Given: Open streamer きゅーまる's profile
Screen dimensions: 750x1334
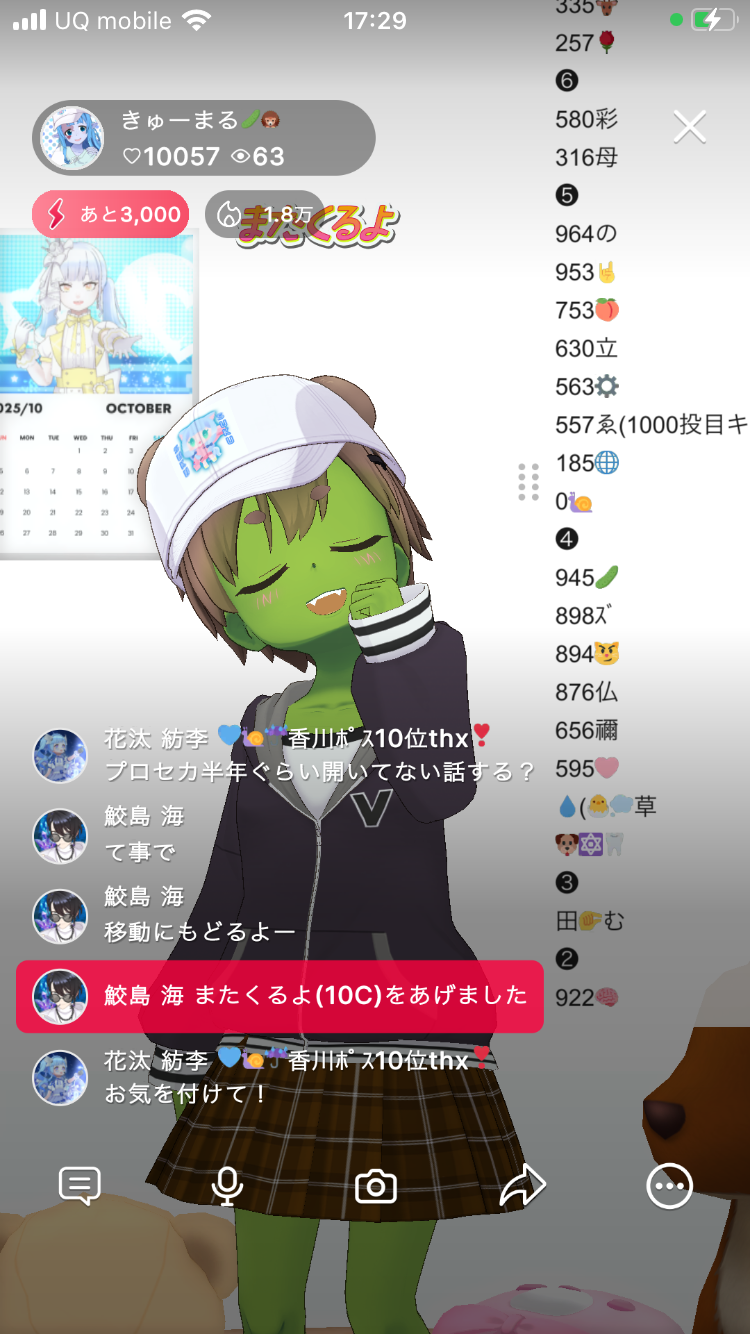Looking at the screenshot, I should coord(72,138).
